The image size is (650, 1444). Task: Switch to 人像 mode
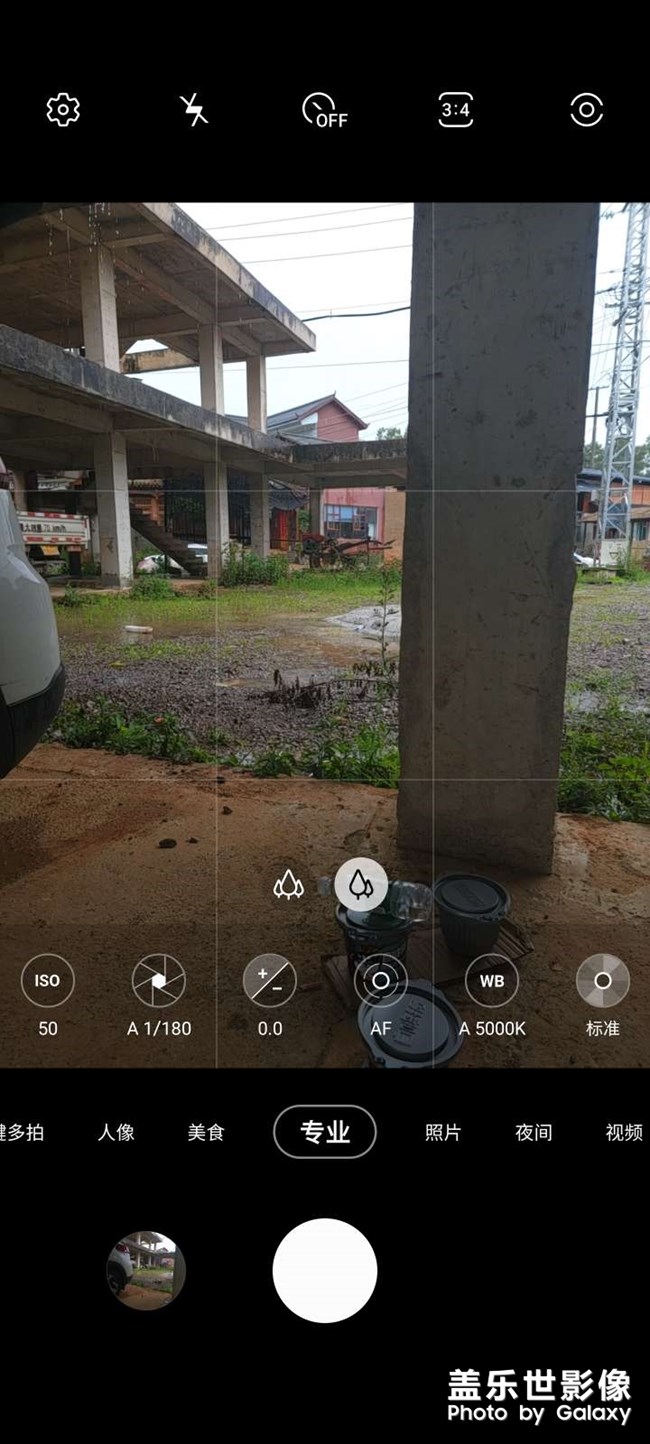click(x=116, y=1133)
